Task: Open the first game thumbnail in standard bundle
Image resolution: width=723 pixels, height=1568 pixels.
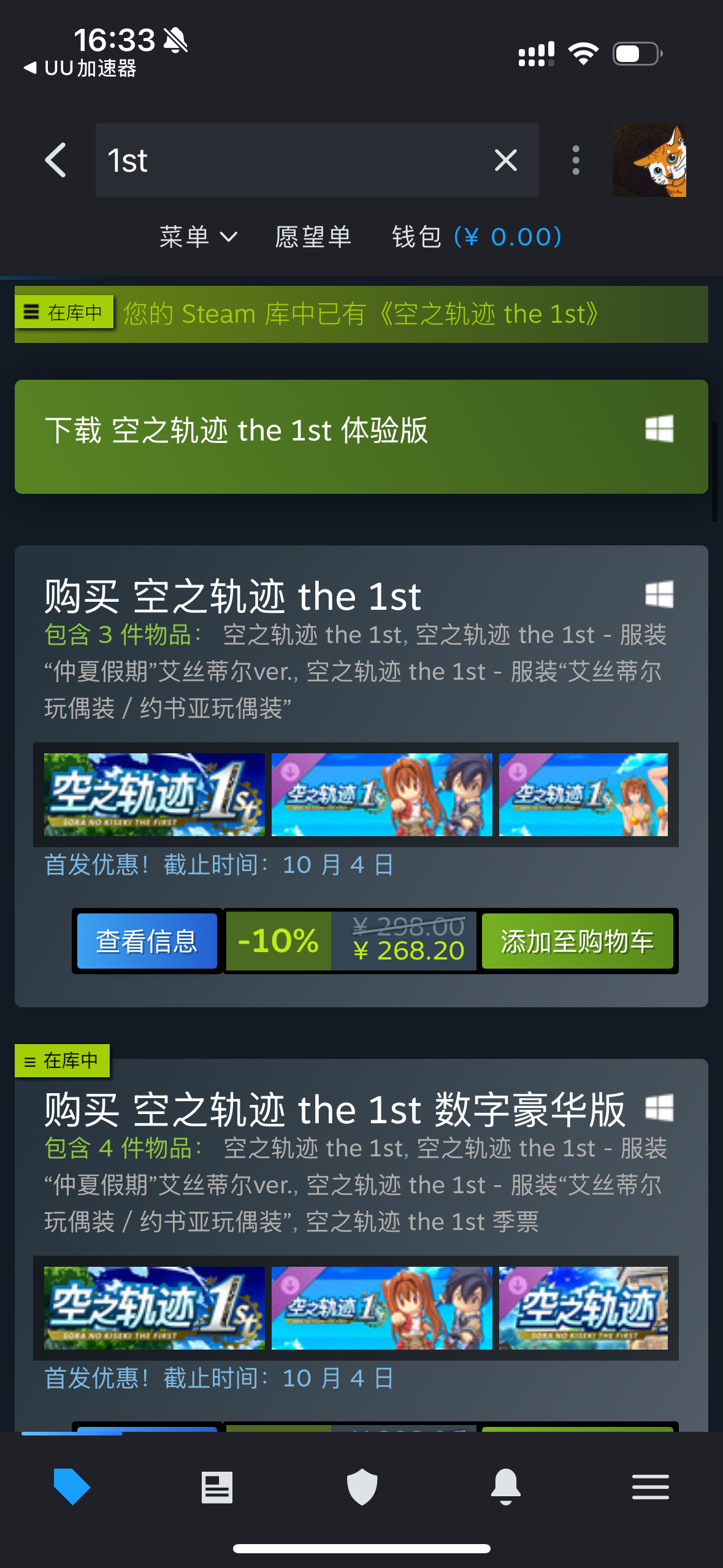Action: [154, 794]
